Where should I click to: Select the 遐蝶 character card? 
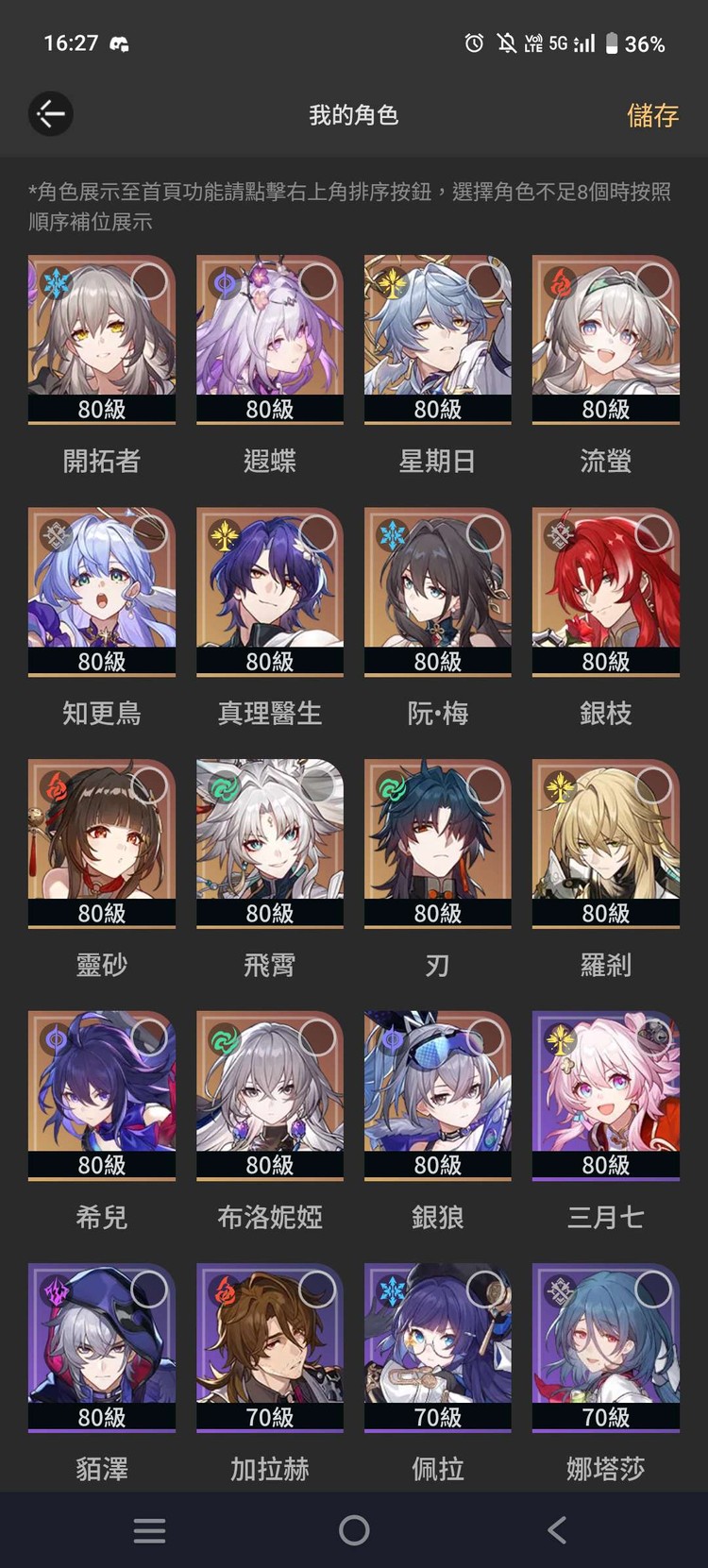click(x=270, y=340)
